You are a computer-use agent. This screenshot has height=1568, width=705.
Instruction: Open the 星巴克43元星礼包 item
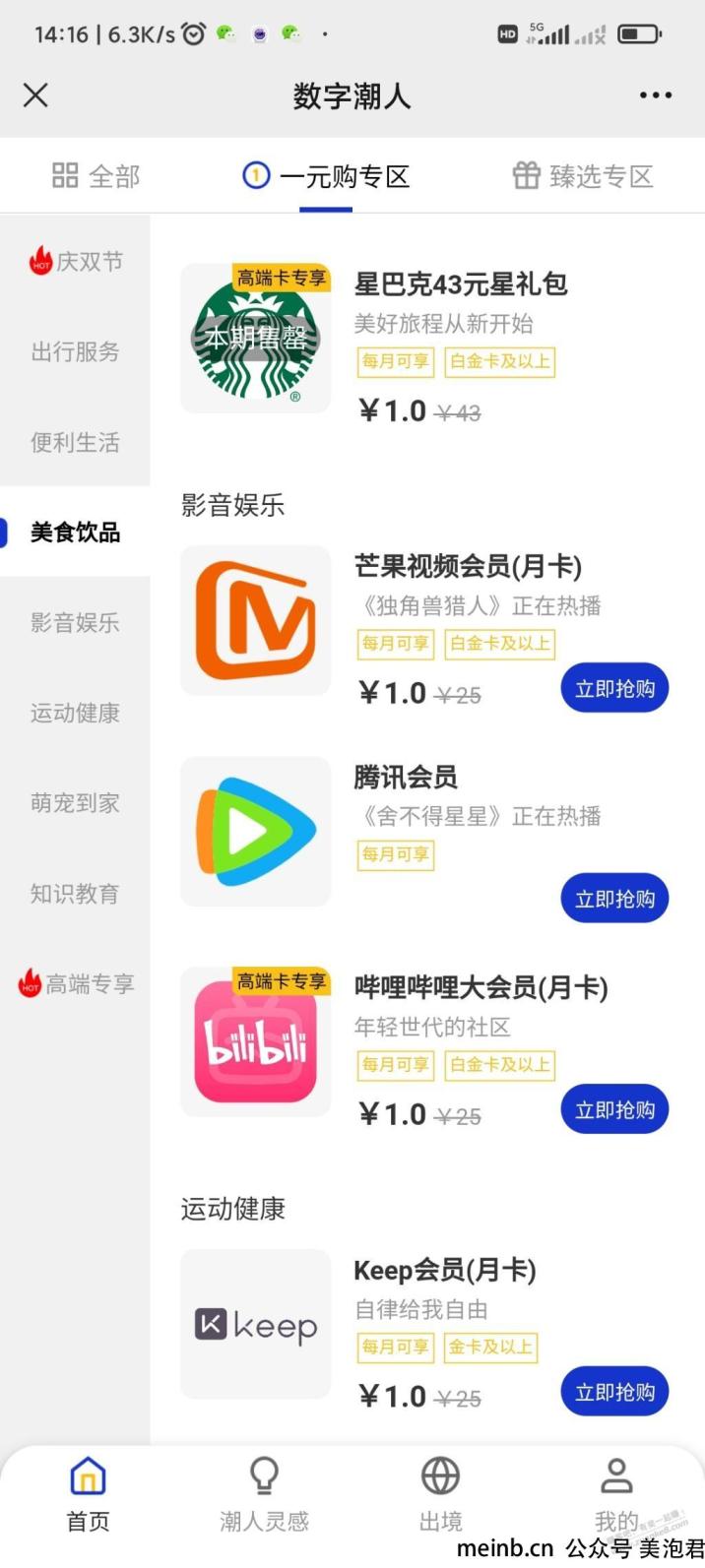[461, 284]
